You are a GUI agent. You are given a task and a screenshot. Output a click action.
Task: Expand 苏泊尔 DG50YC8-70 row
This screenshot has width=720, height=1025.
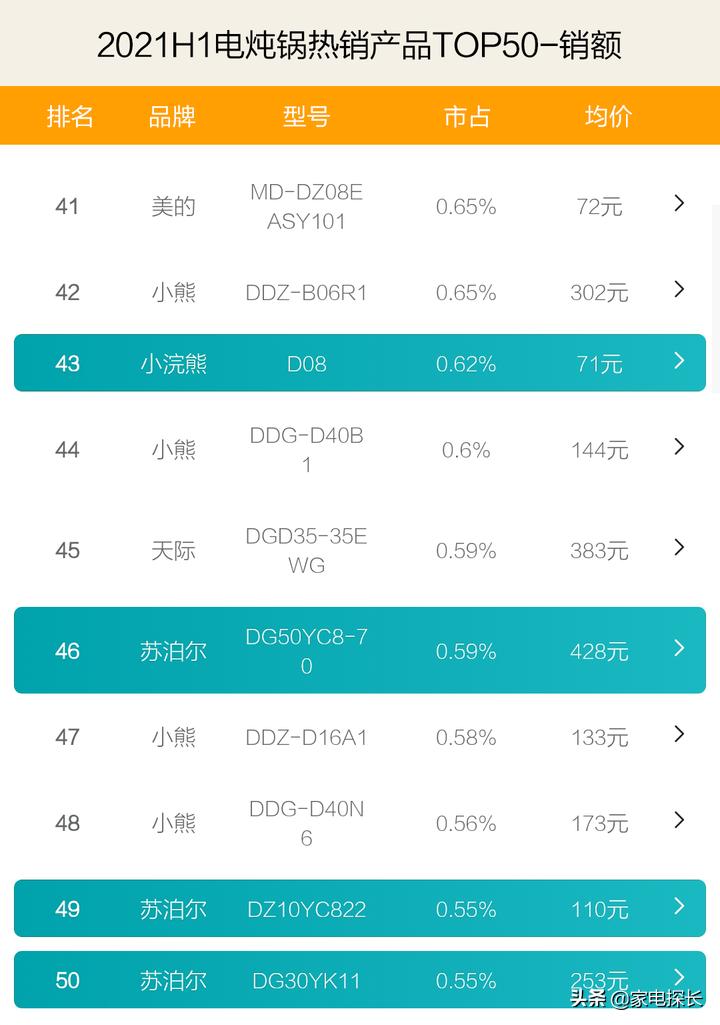coord(680,650)
